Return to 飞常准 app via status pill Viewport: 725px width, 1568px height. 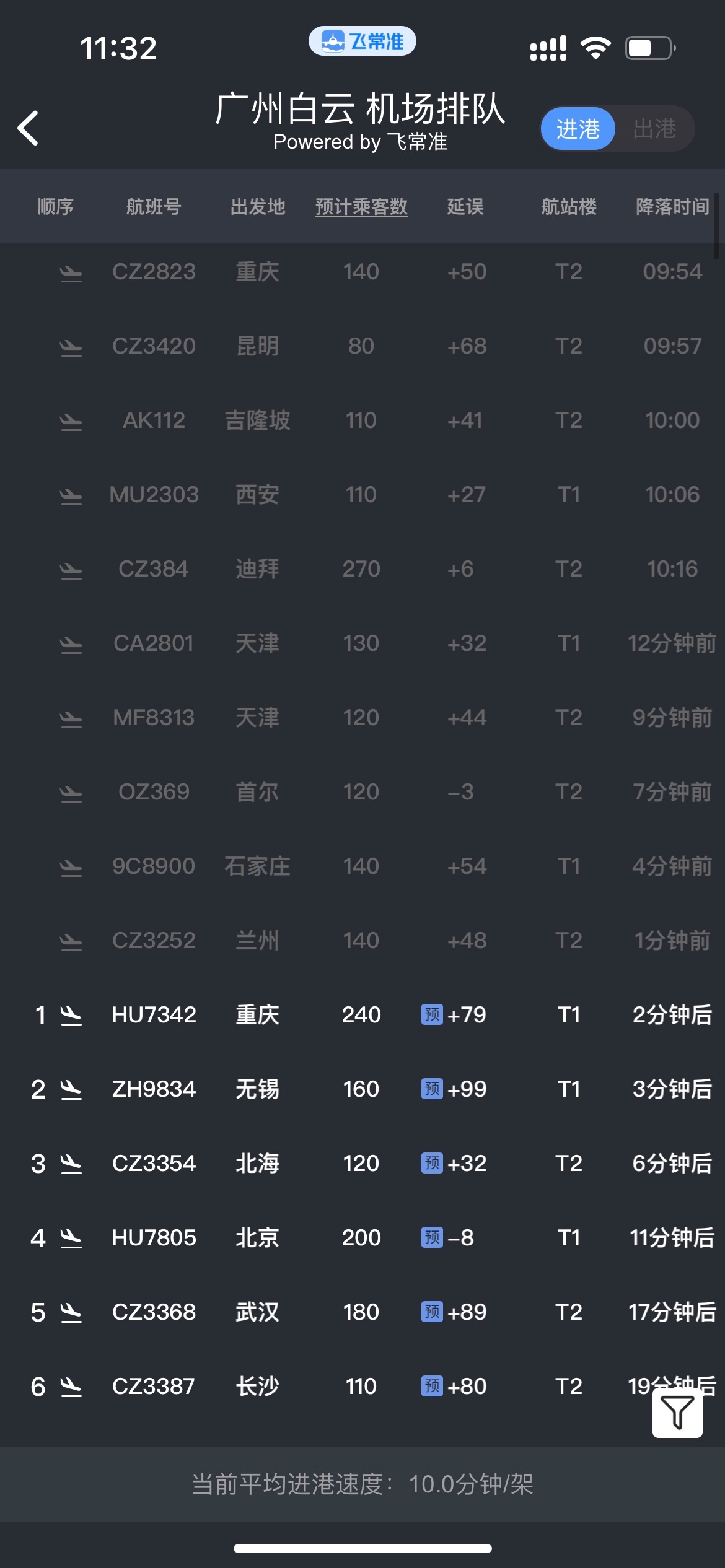[x=362, y=41]
